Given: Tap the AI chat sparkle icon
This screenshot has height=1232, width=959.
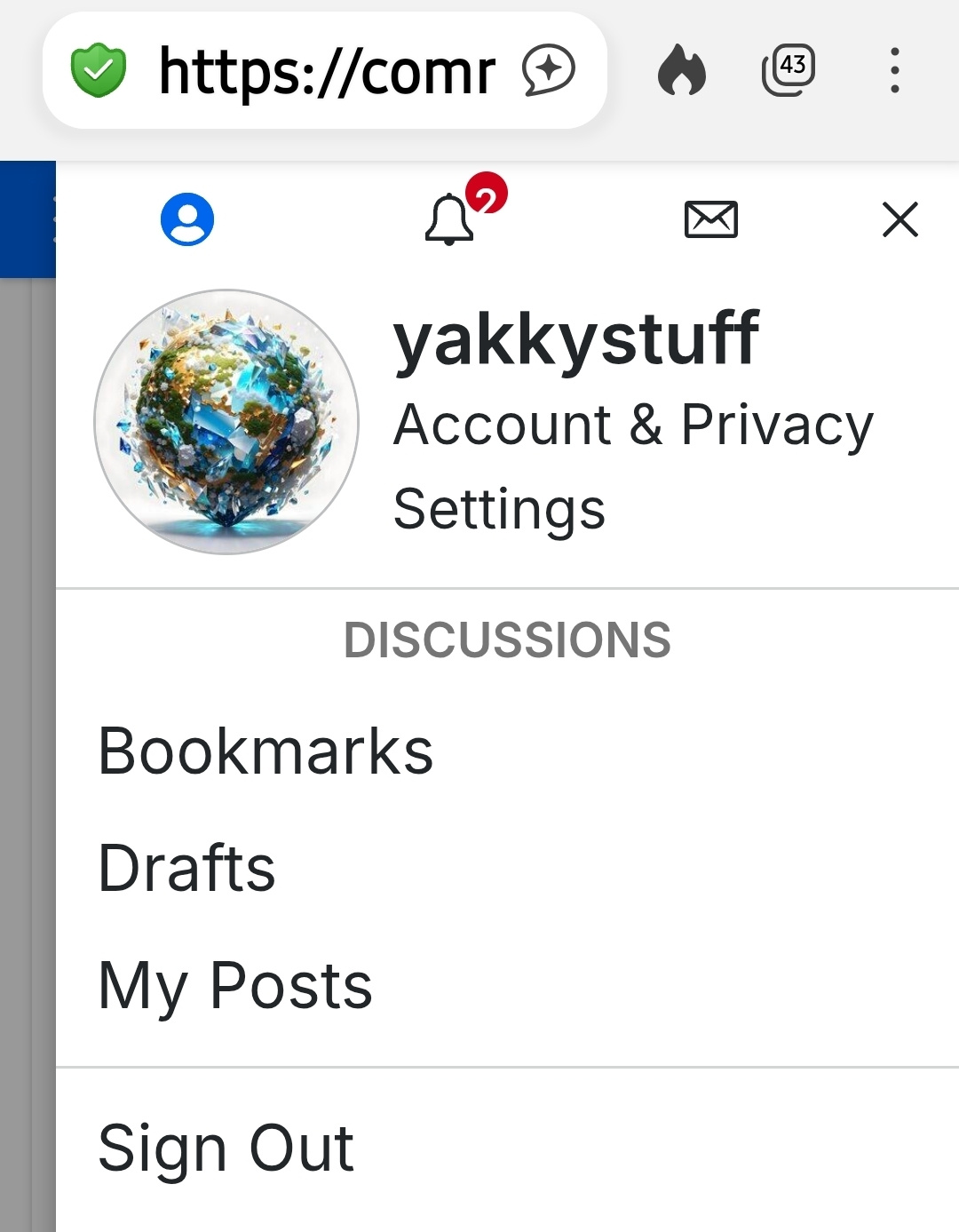Looking at the screenshot, I should pyautogui.click(x=549, y=71).
